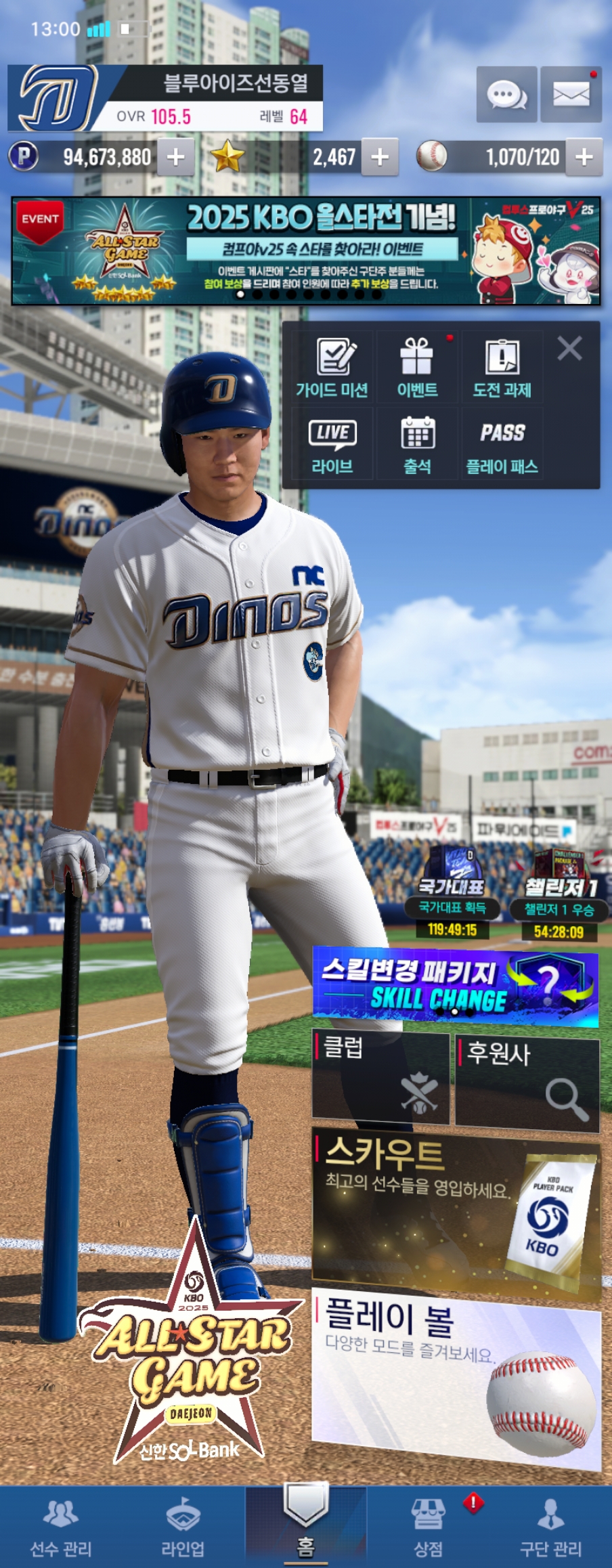Open 가이드 미션 guide missions

332,368
